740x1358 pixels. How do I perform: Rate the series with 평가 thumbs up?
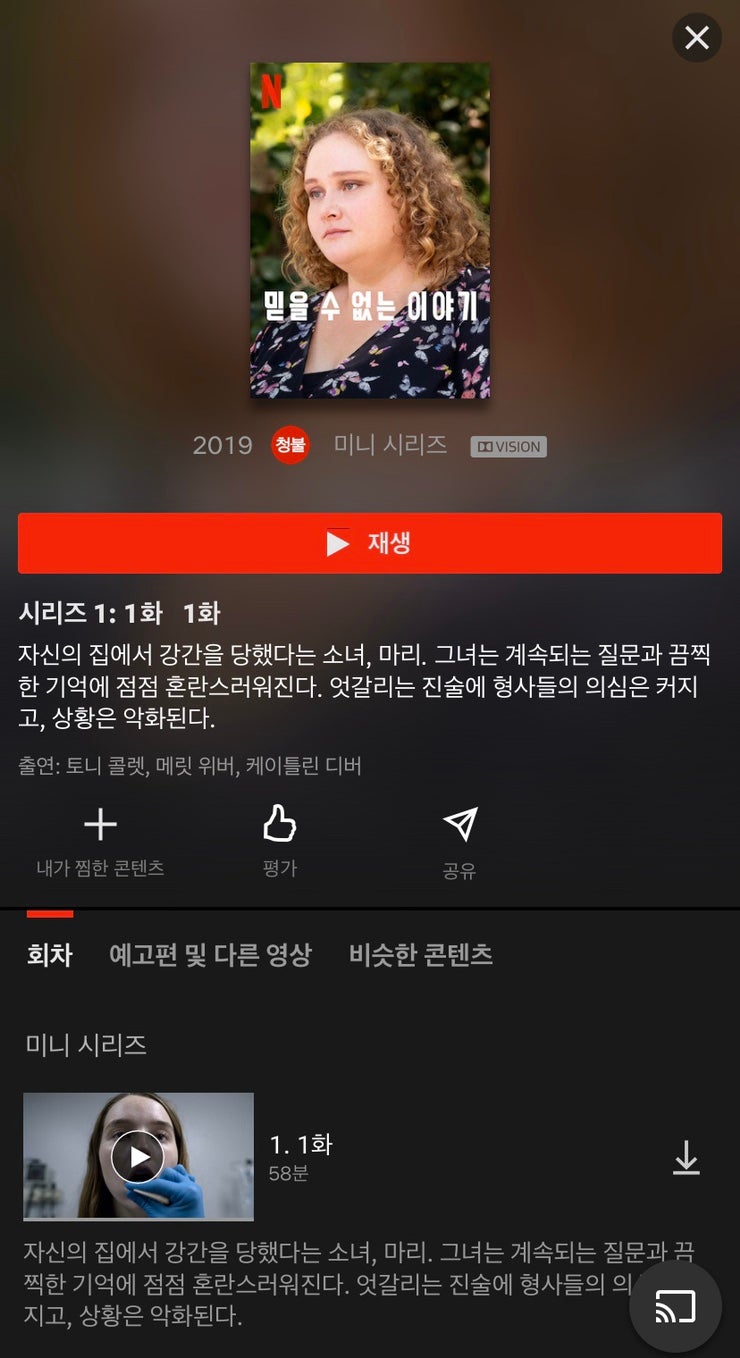(x=280, y=843)
